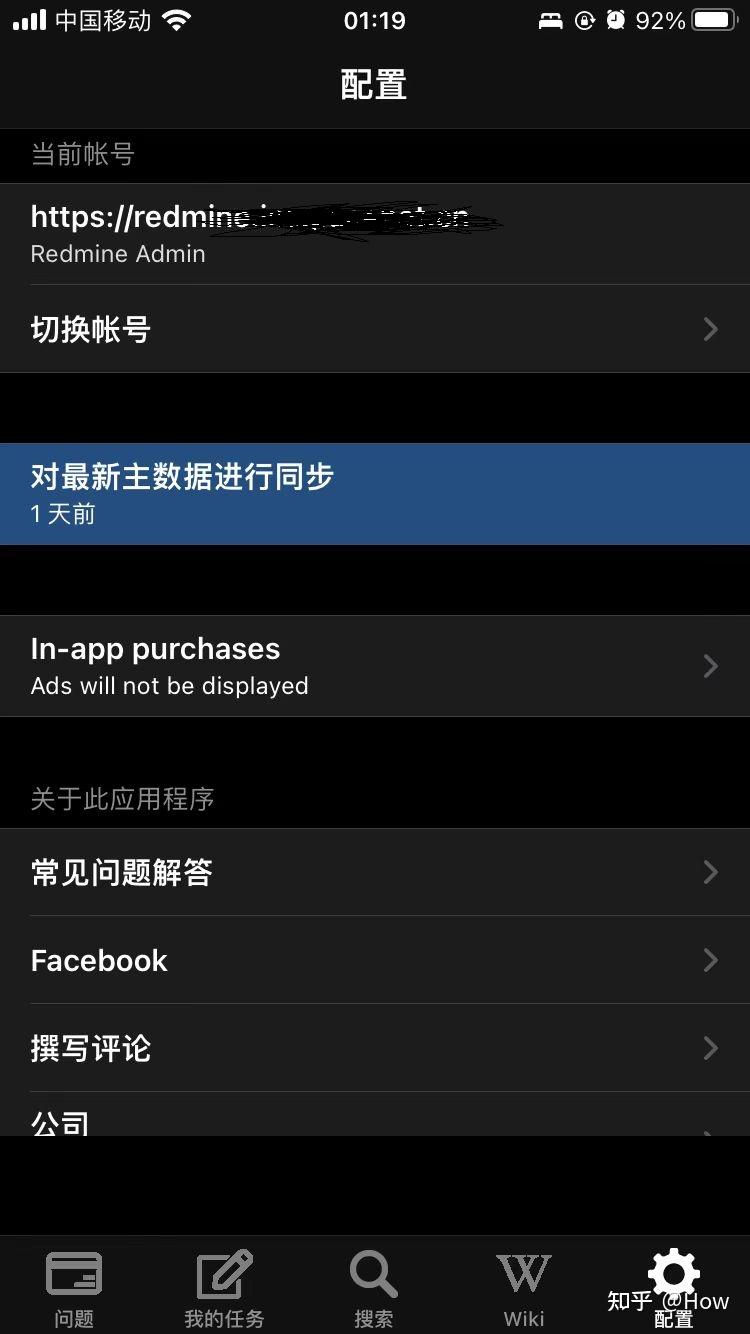Tap the 01:19 clock in status bar

click(x=374, y=20)
